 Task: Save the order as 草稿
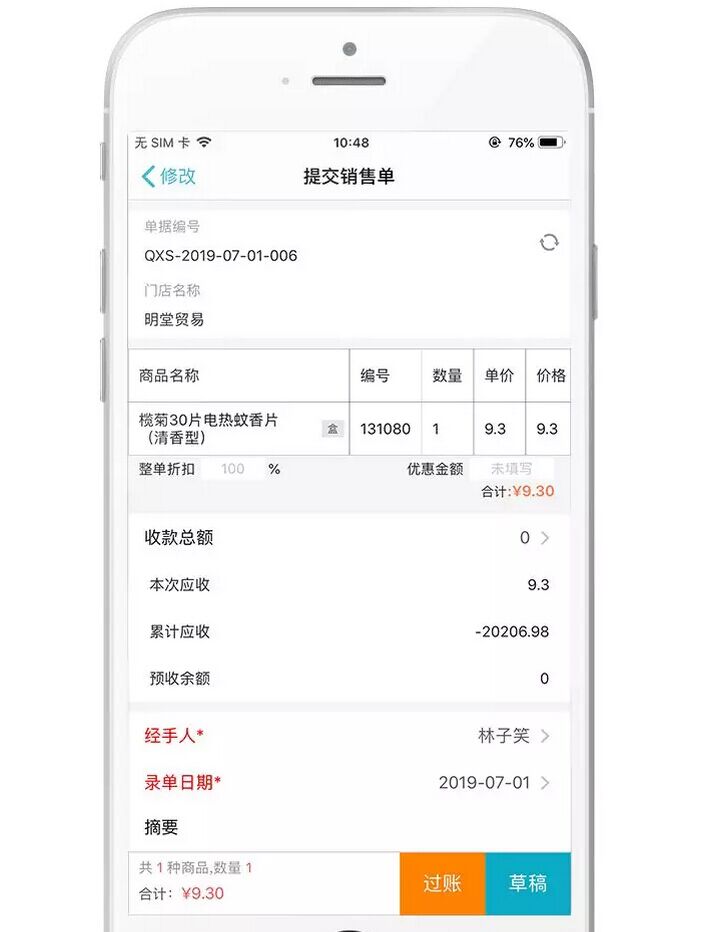(x=528, y=883)
